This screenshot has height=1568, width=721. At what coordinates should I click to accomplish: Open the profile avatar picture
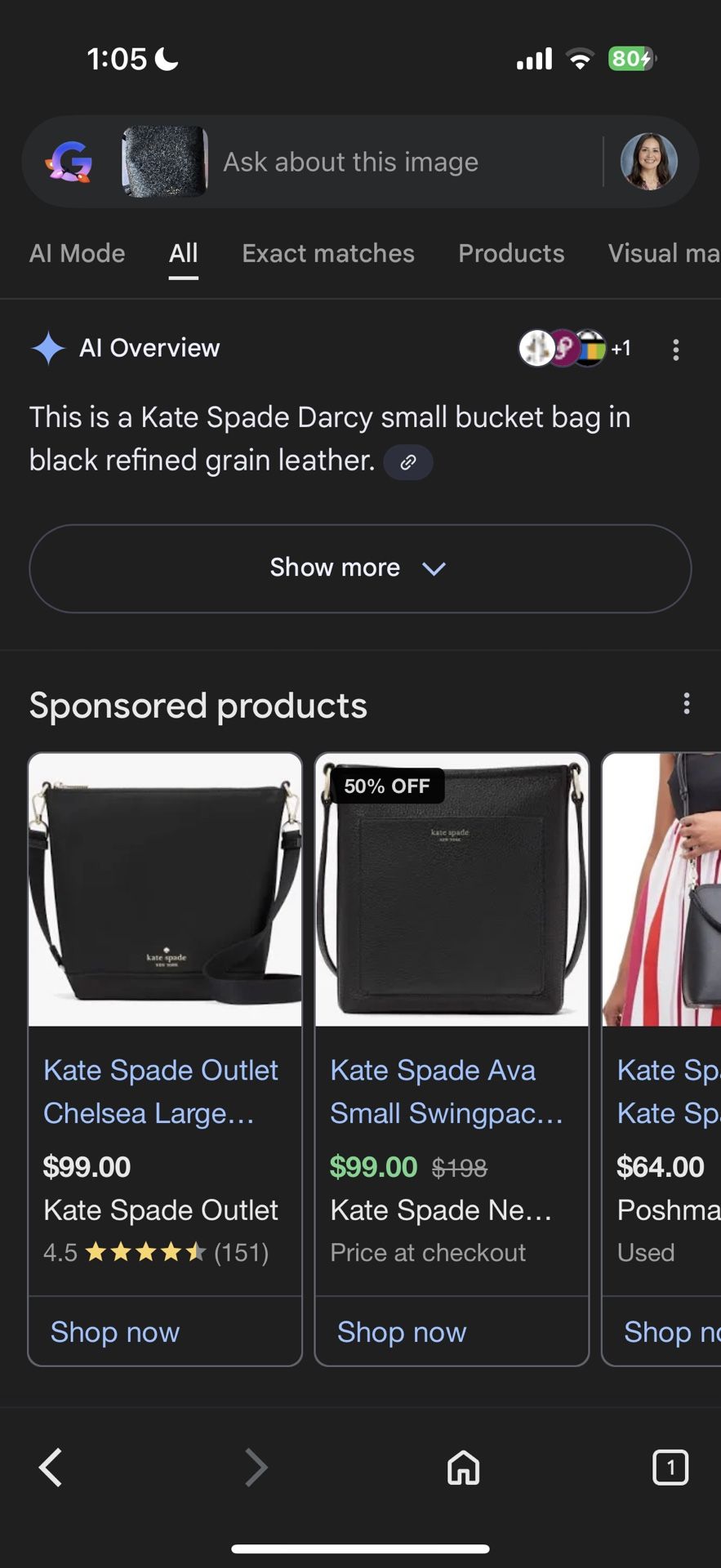point(650,162)
